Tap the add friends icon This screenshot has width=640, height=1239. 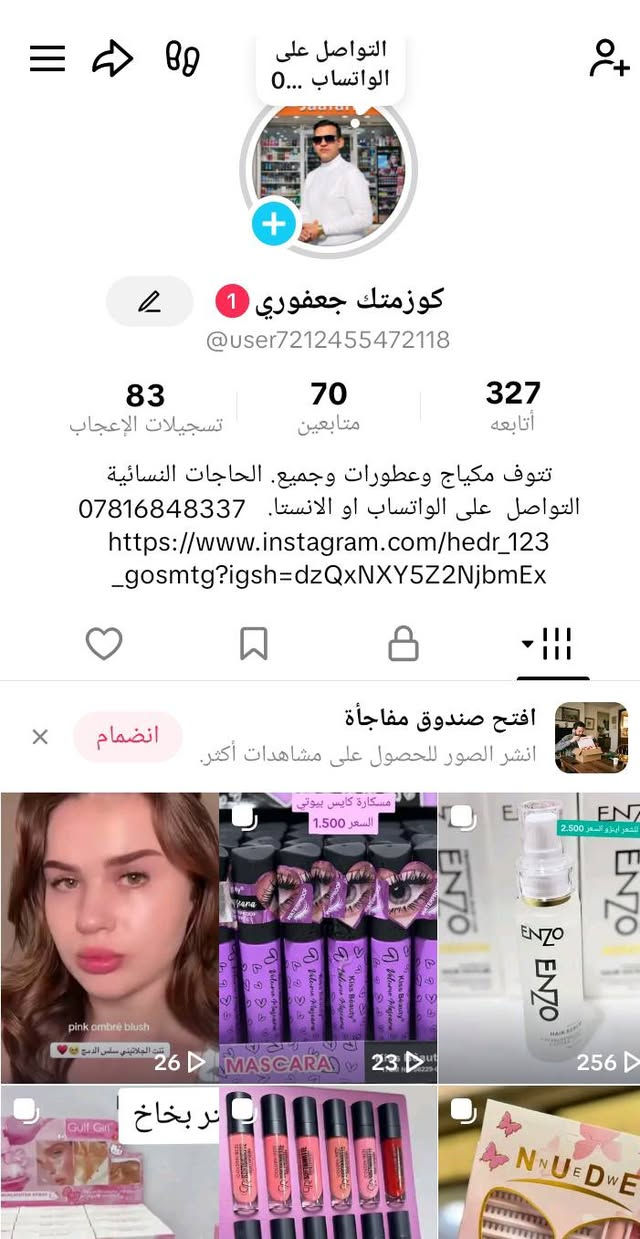(608, 59)
